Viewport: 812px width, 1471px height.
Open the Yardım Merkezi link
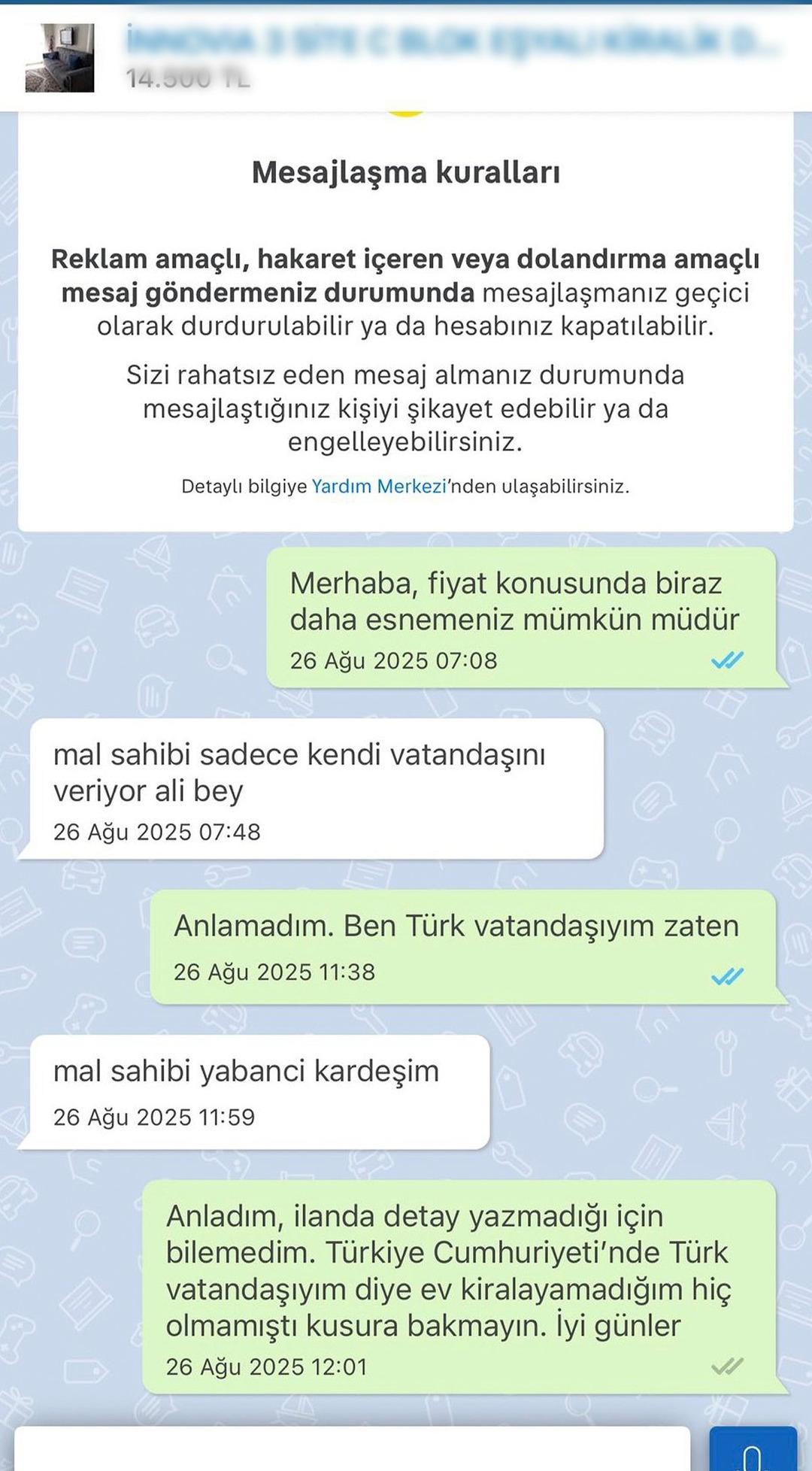coord(379,487)
